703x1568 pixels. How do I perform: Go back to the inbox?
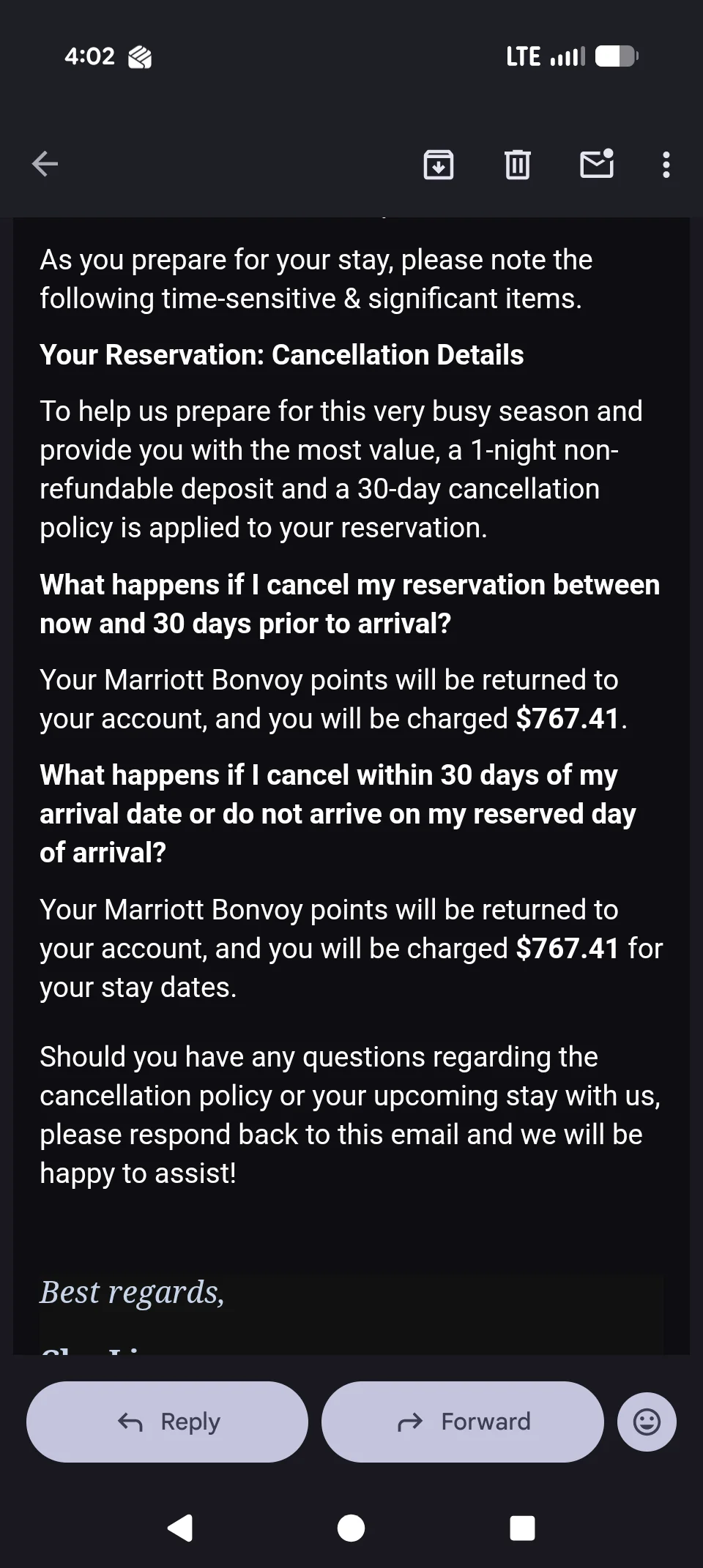[45, 164]
